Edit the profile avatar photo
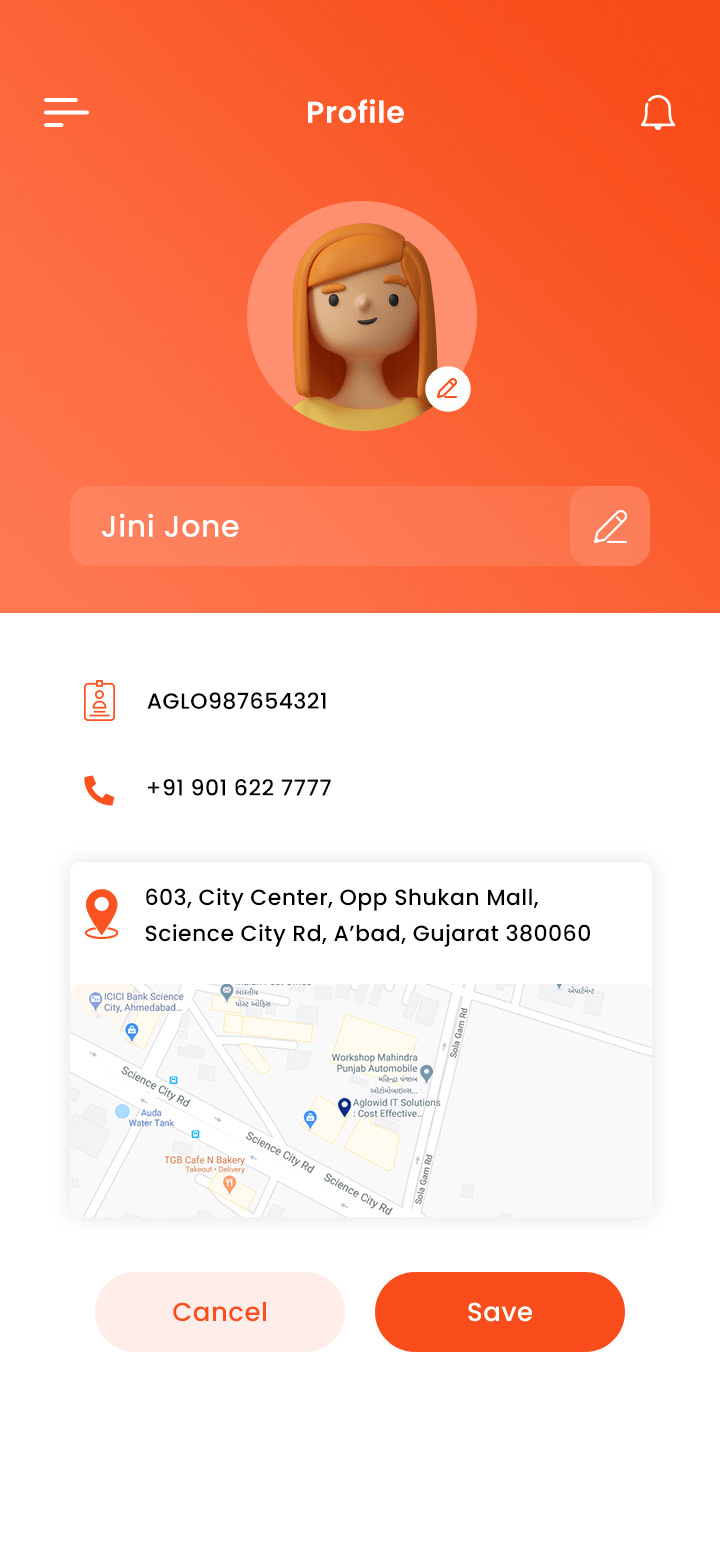The image size is (720, 1560). 448,389
